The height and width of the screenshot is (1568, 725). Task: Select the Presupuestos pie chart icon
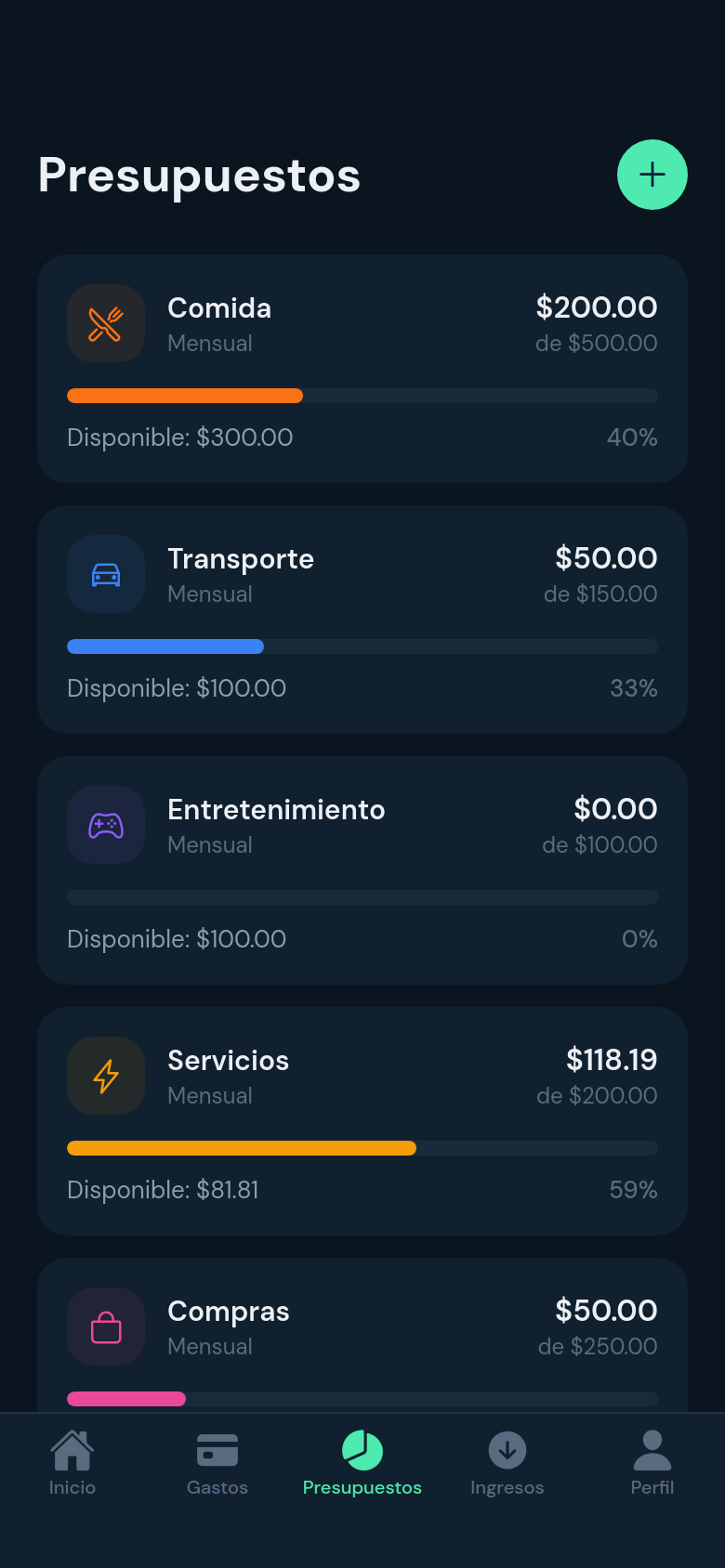click(362, 1449)
